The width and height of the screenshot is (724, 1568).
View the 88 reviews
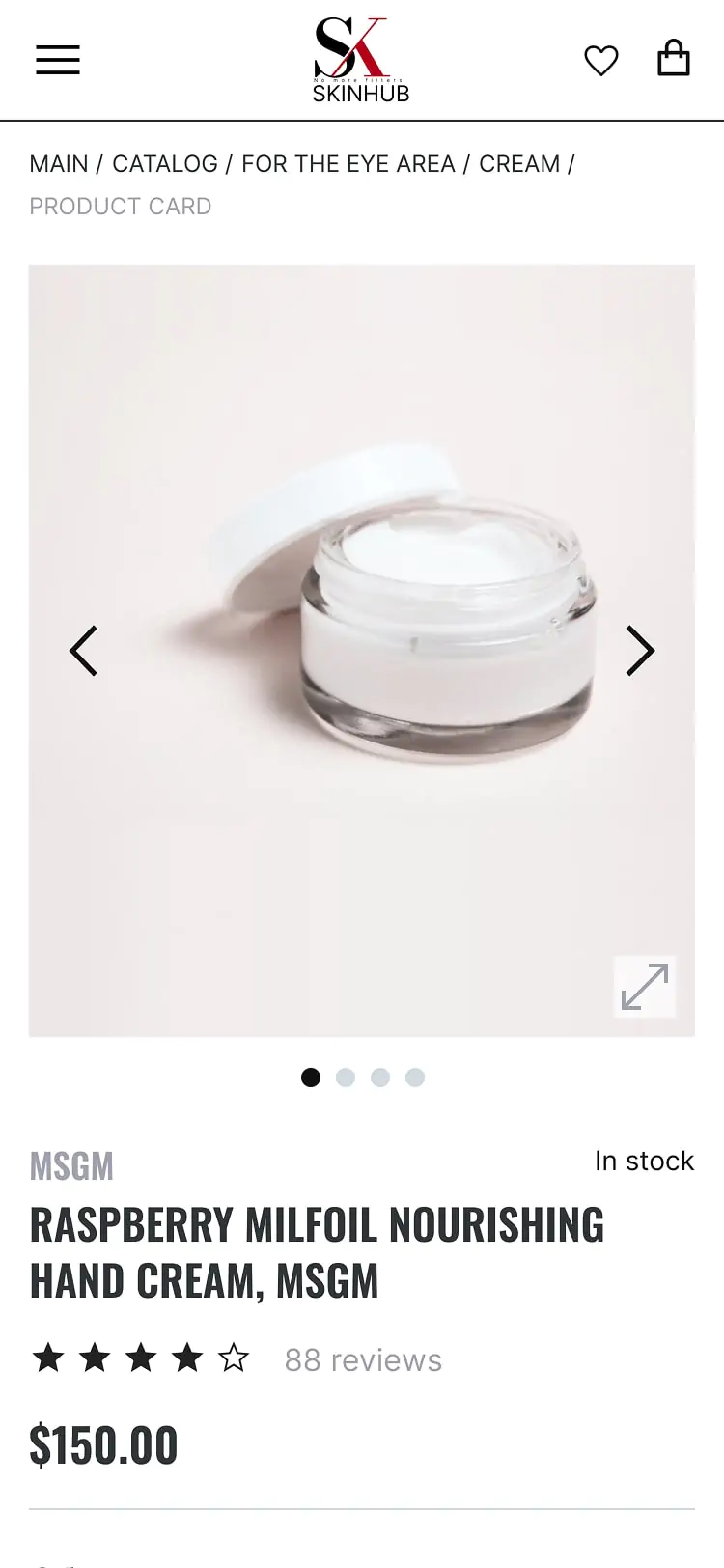pos(363,1359)
